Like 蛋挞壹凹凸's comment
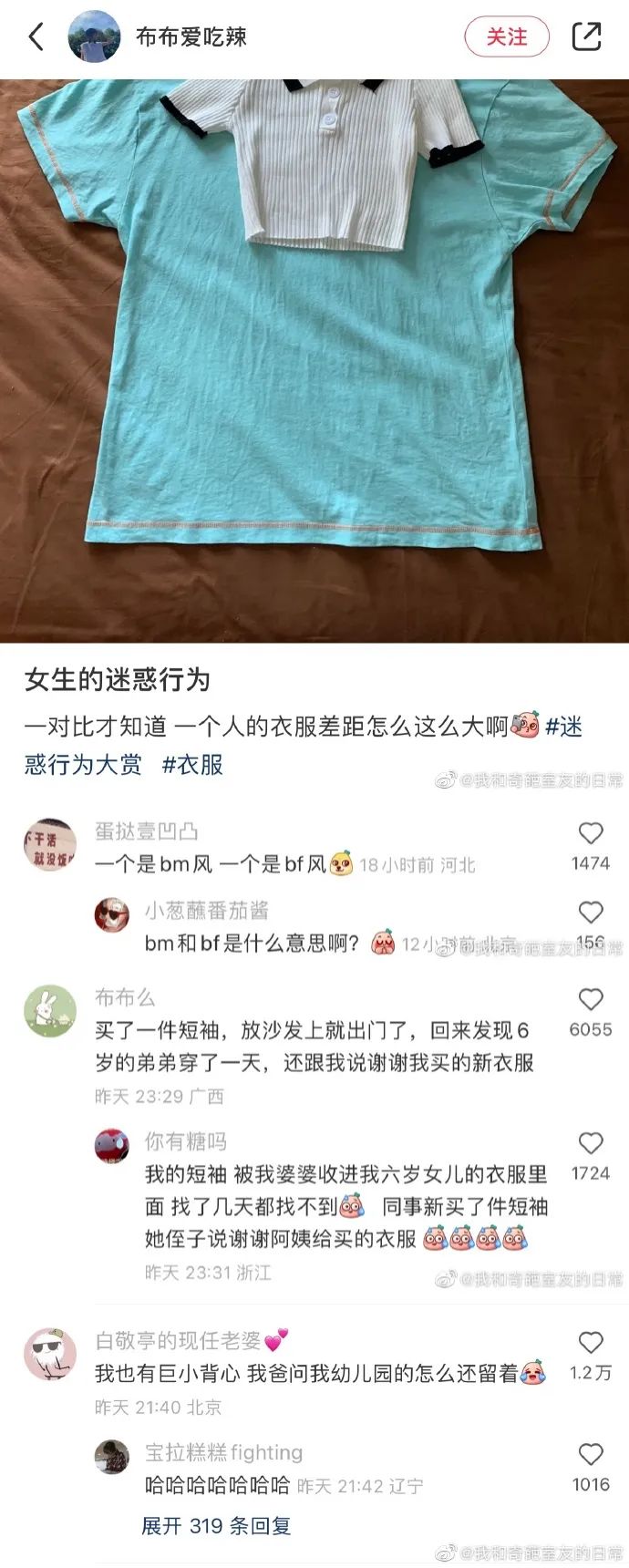629x1568 pixels. [591, 833]
